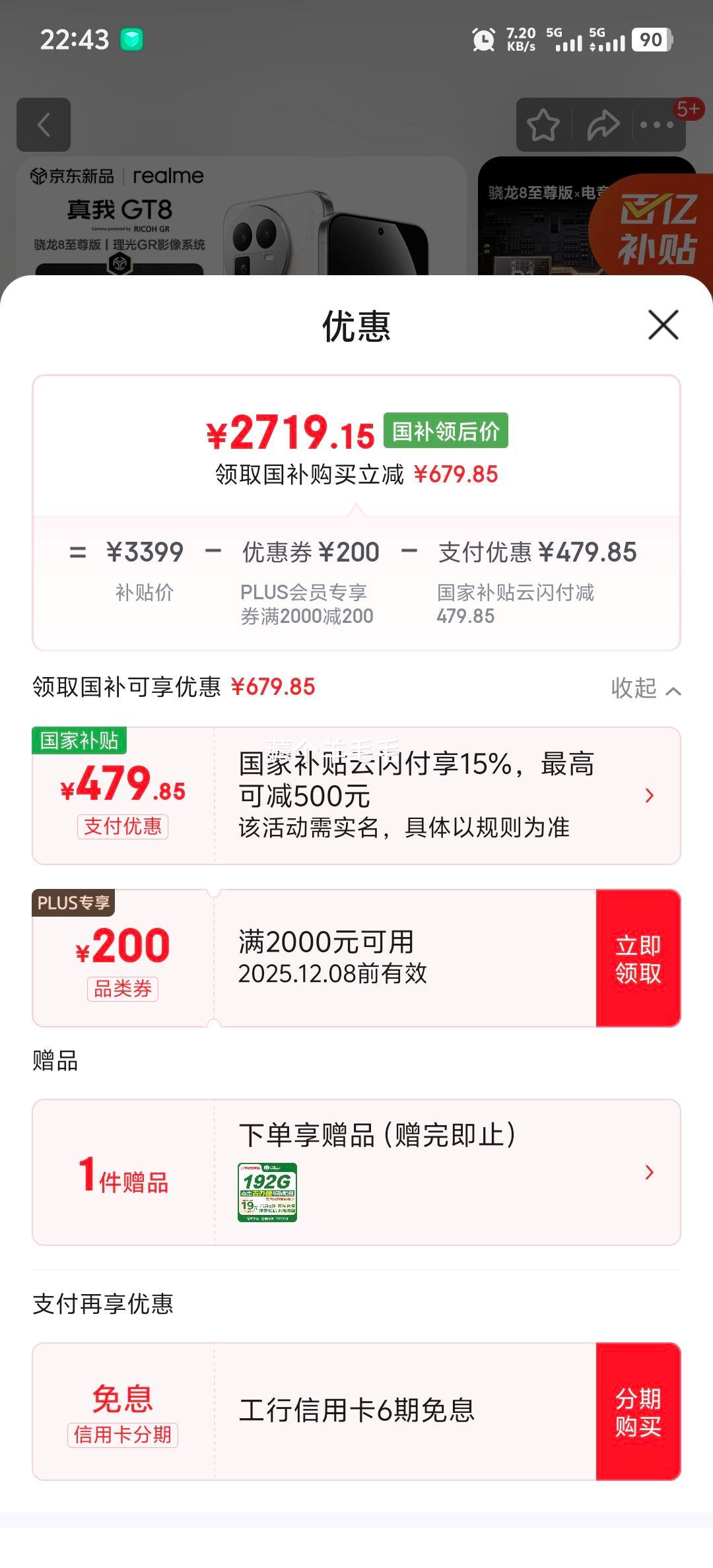The image size is (713, 1568).
Task: Expand the 国家补贴云闪付 subsidy details
Action: tap(650, 795)
